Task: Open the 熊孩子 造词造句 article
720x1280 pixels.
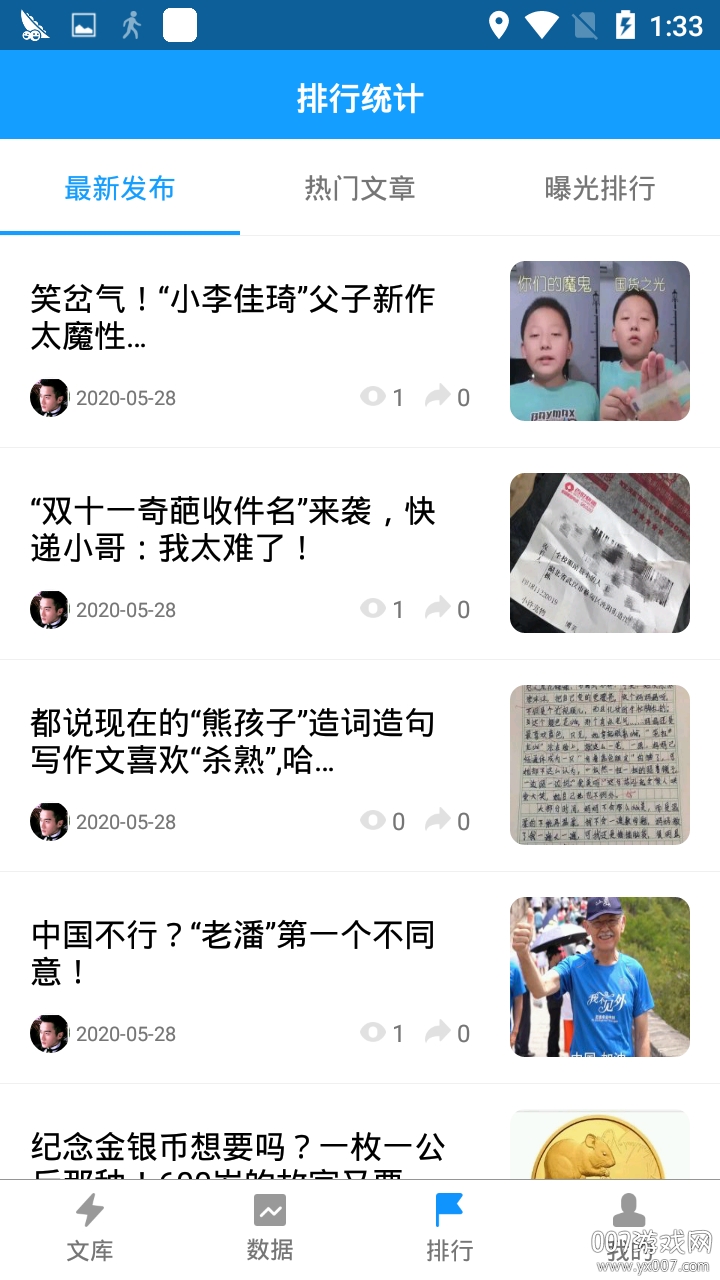Action: (x=232, y=742)
